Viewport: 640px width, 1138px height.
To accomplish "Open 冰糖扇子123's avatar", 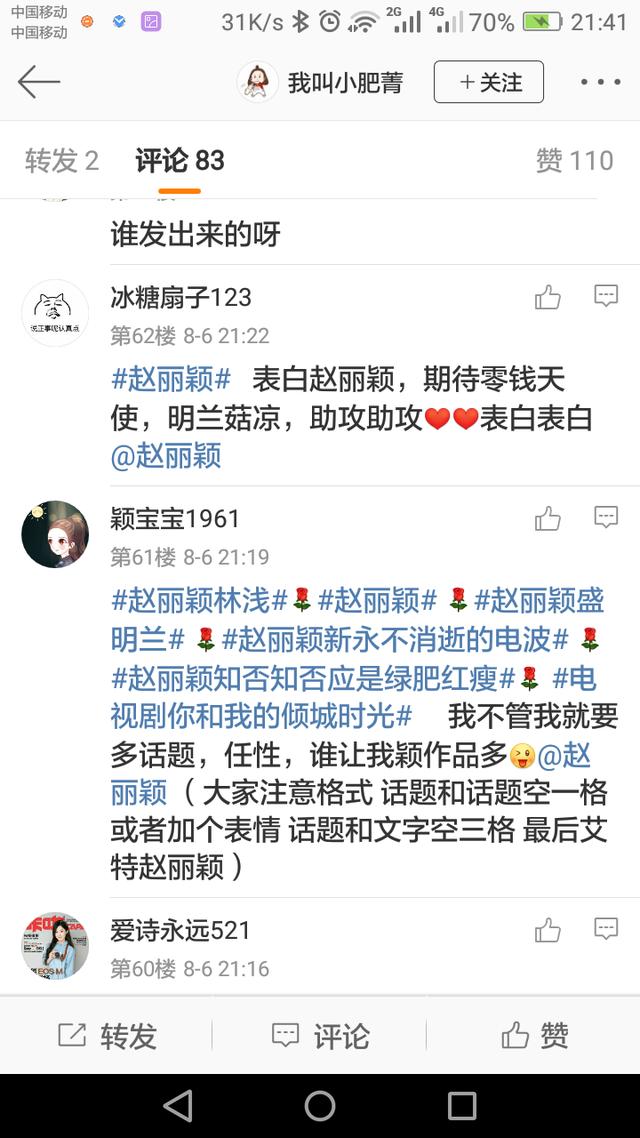I will (x=55, y=313).
